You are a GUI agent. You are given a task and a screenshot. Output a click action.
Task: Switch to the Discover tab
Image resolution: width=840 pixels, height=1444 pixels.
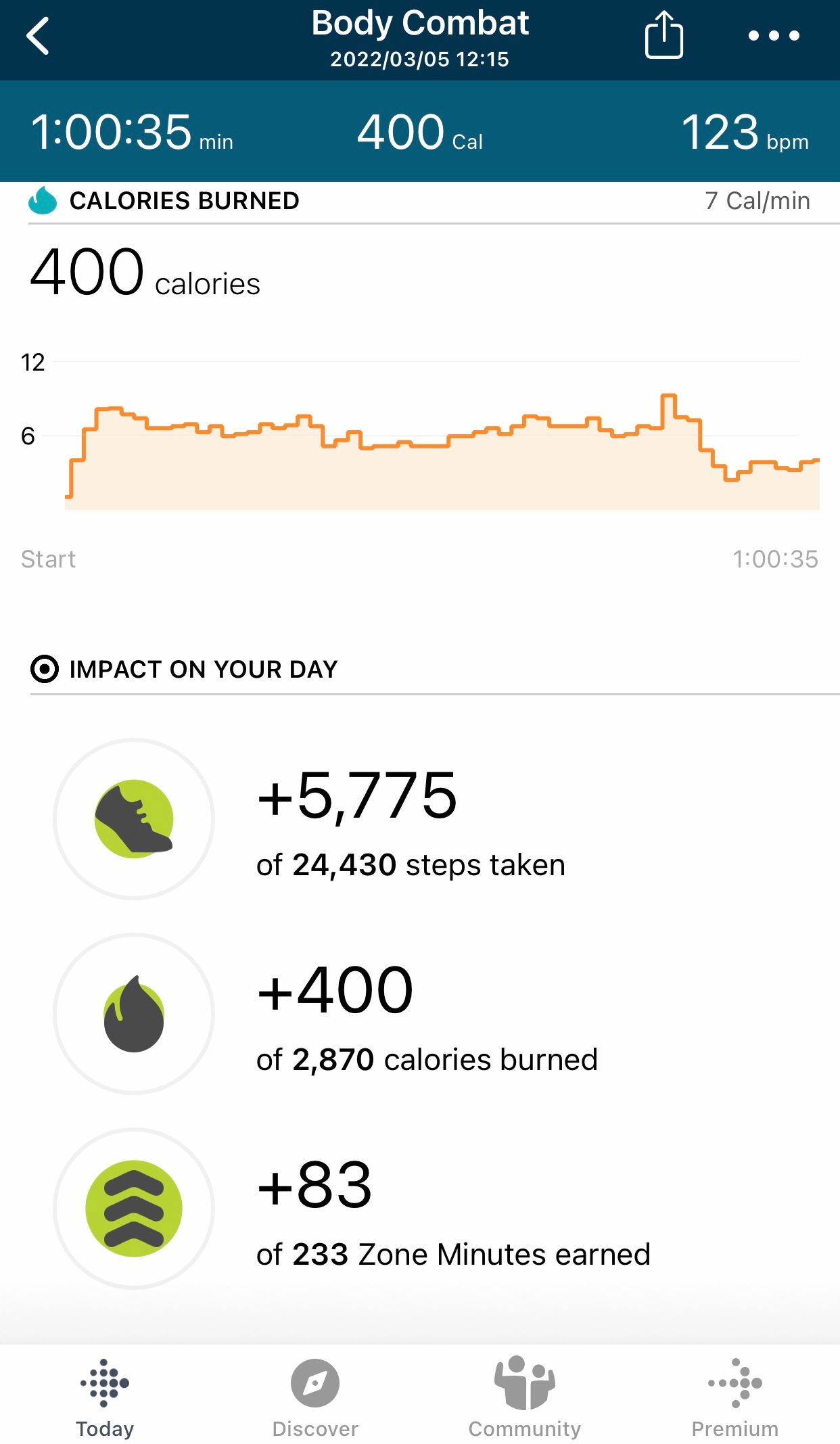[x=315, y=1397]
